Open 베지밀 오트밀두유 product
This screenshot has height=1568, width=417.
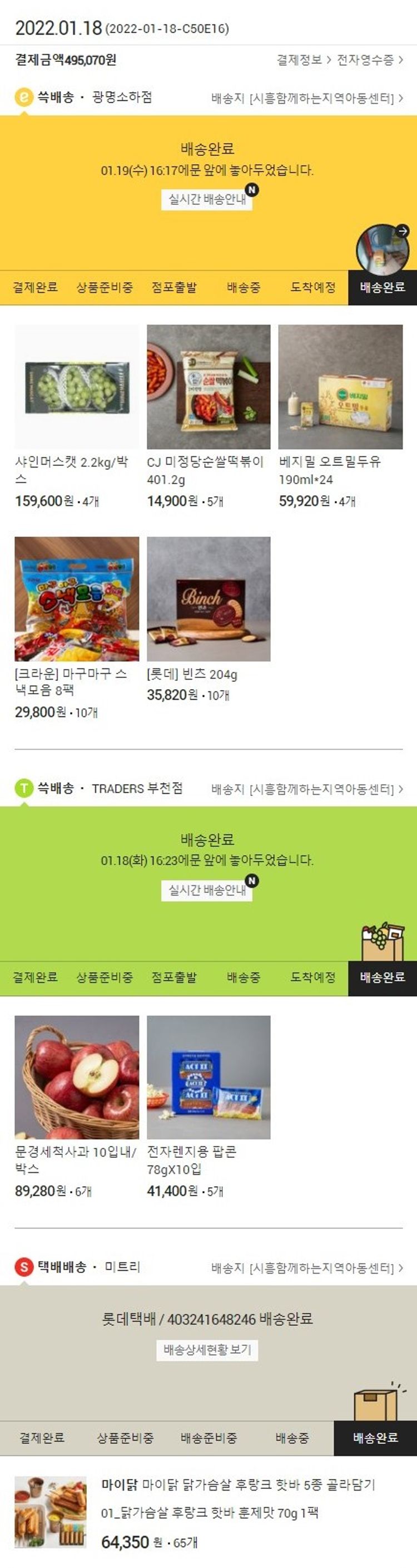[x=340, y=387]
